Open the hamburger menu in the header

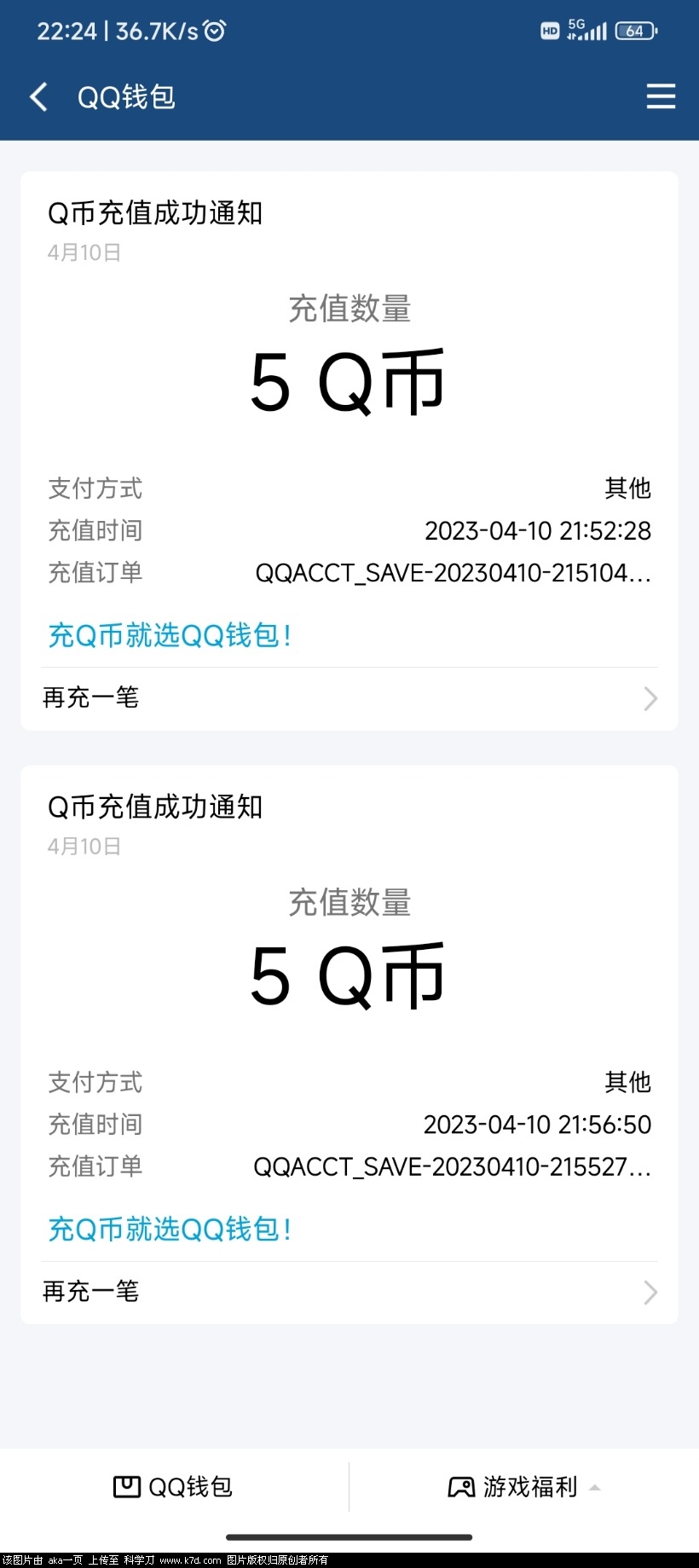pyautogui.click(x=661, y=97)
